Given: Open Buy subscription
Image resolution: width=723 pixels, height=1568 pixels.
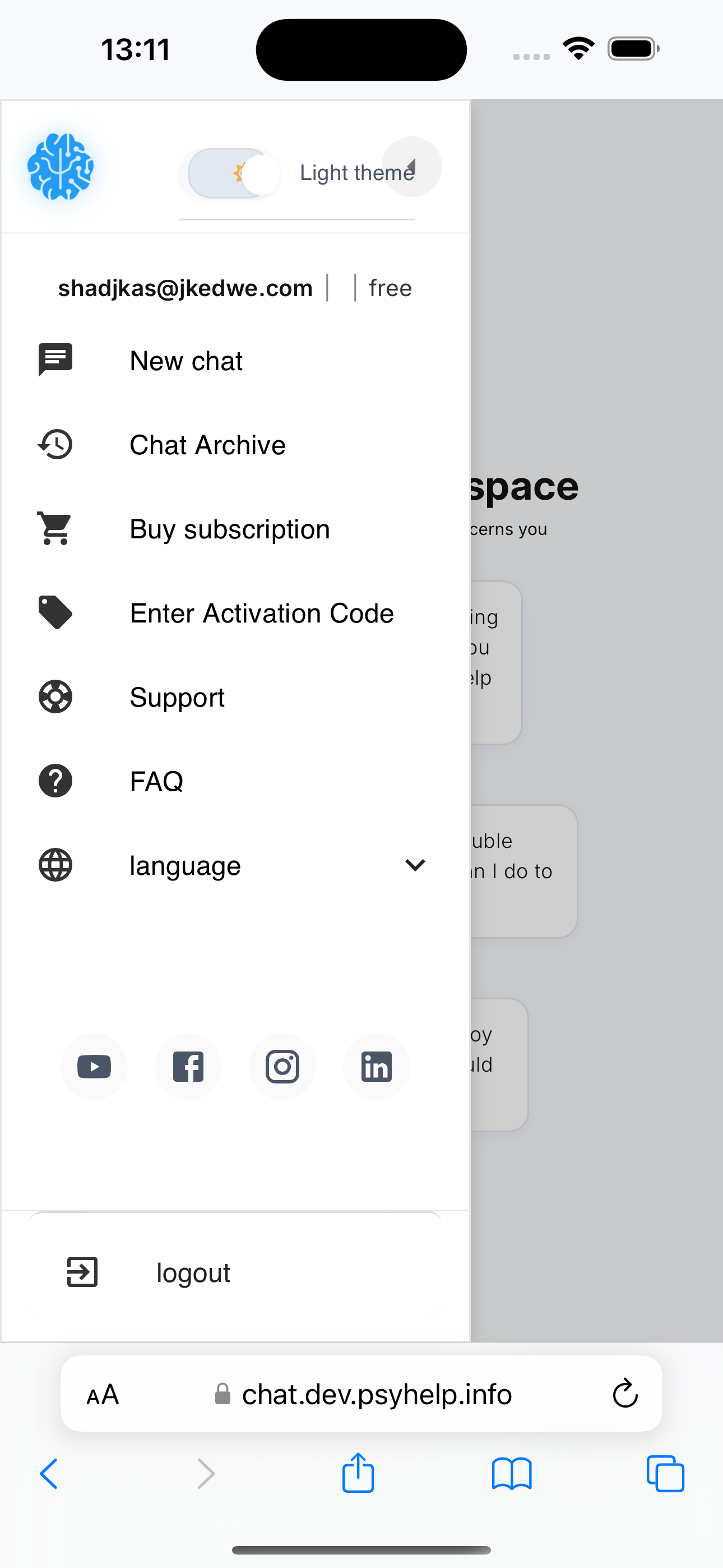Looking at the screenshot, I should point(229,529).
